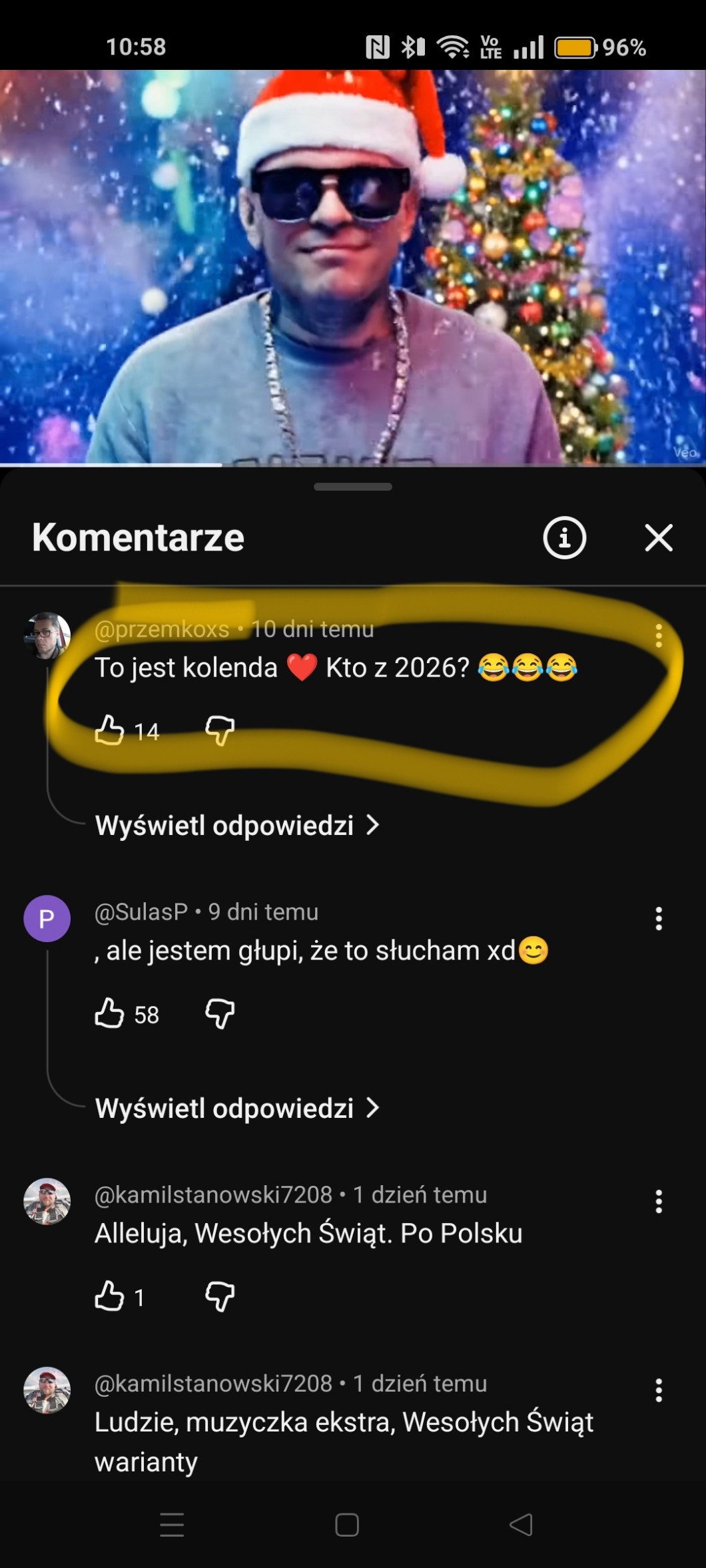Open options menu for @przemkoxs comment

(659, 636)
